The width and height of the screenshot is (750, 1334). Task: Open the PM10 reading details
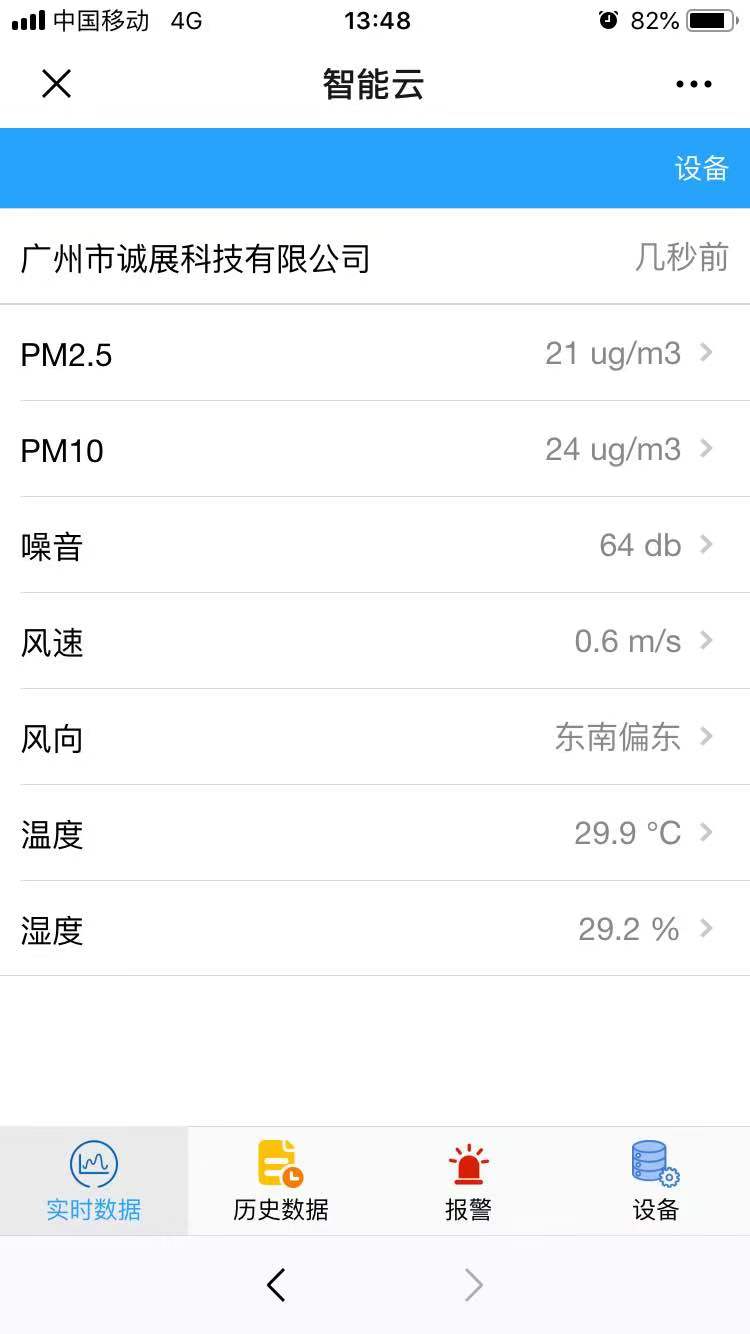(x=375, y=449)
